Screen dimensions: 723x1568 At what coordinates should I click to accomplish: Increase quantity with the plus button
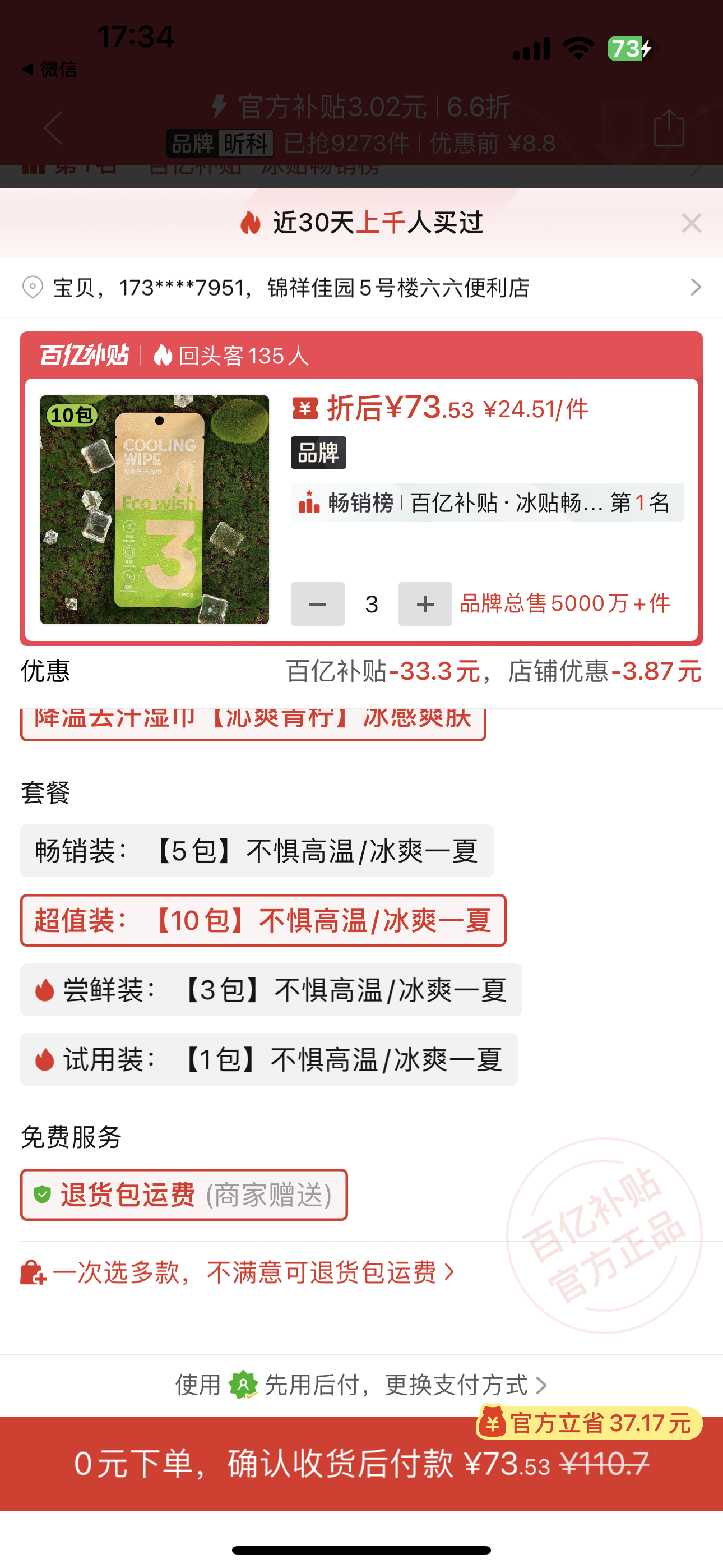425,604
